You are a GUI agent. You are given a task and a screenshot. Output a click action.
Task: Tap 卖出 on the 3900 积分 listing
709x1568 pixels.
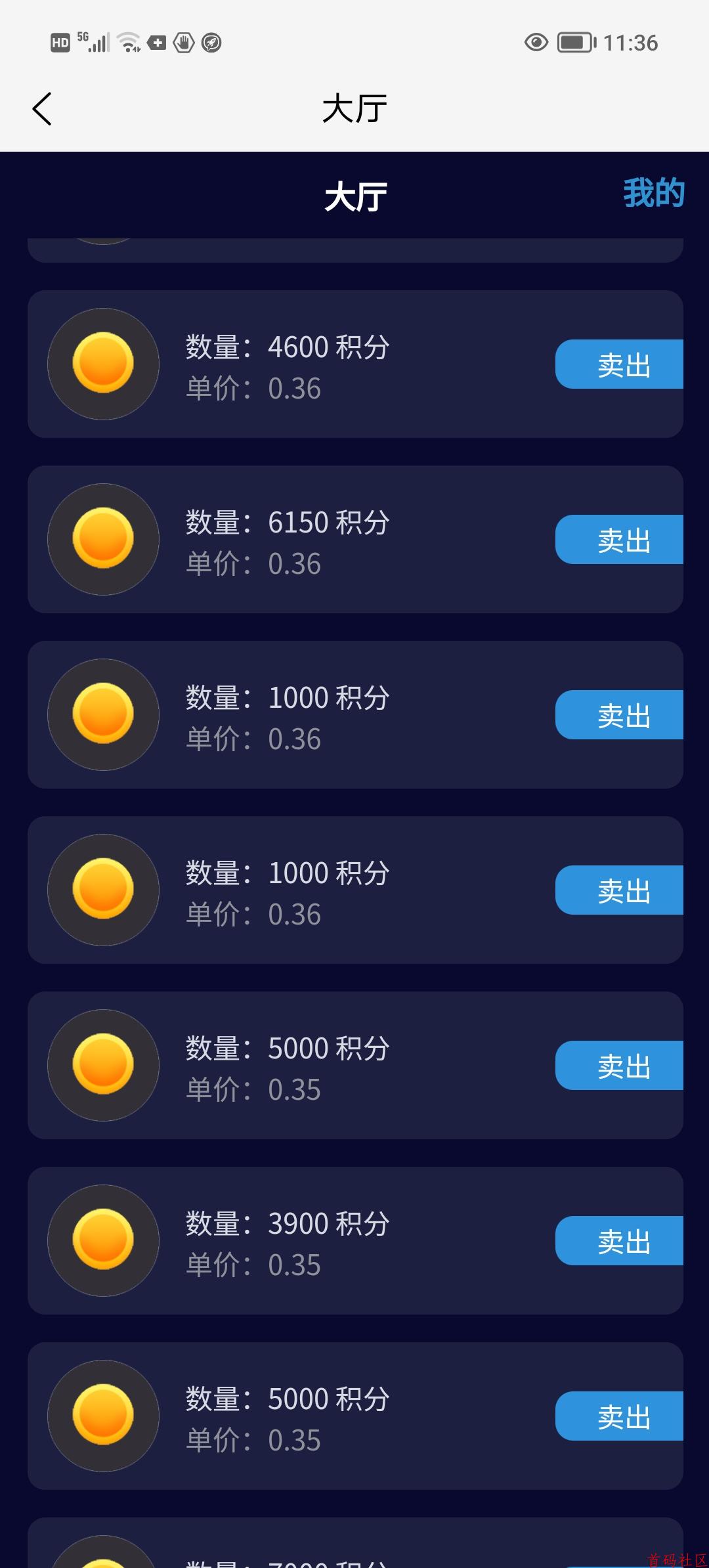[x=619, y=1241]
